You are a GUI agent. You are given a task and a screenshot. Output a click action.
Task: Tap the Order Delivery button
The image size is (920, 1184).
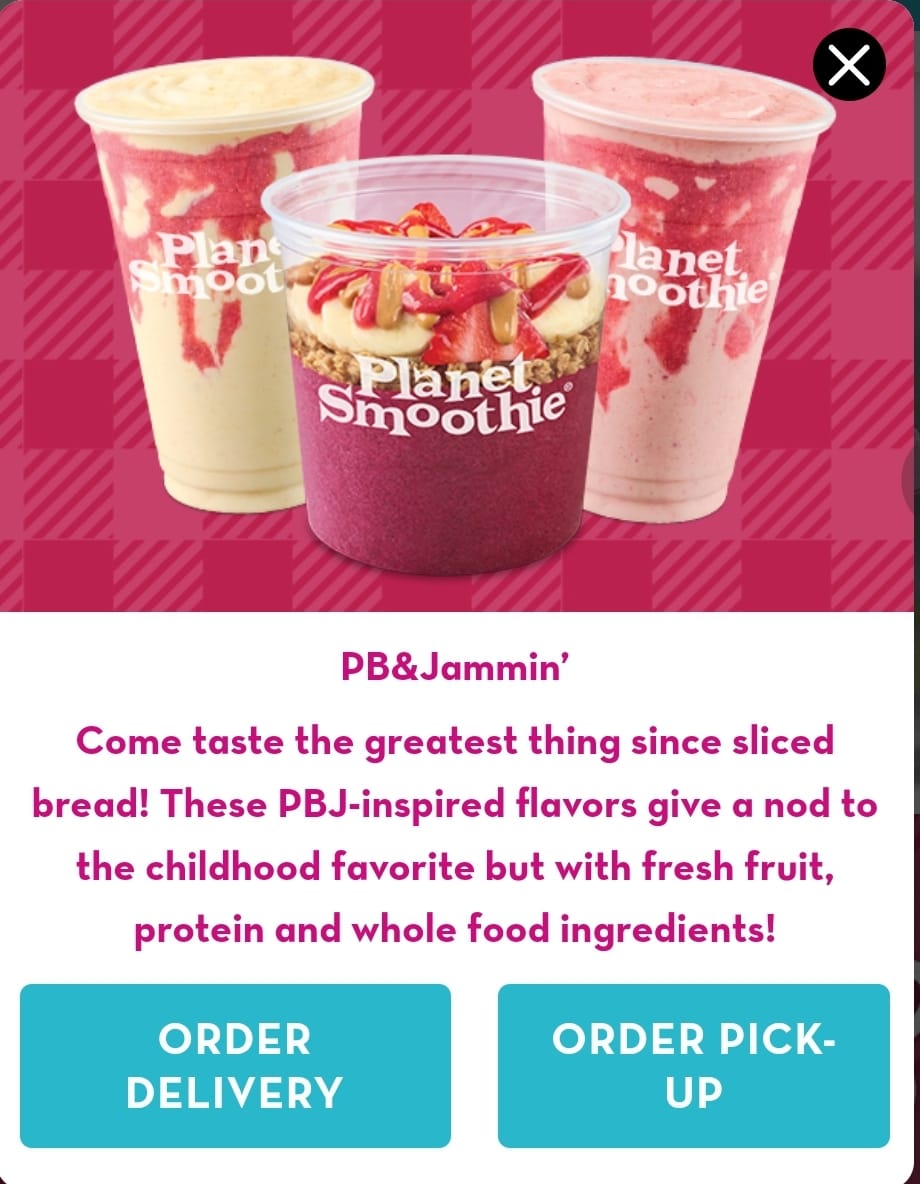click(x=235, y=1066)
